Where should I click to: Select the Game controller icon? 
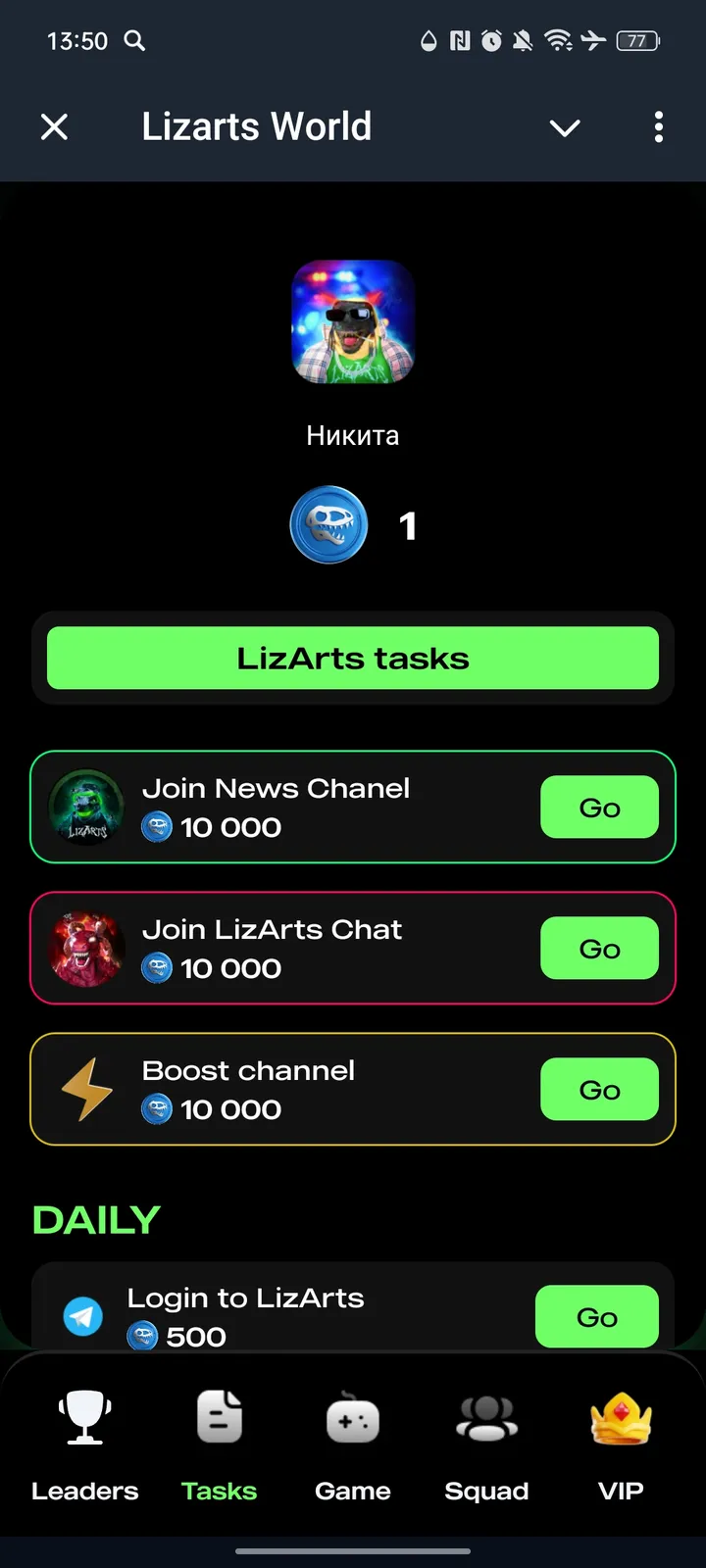click(x=352, y=1417)
